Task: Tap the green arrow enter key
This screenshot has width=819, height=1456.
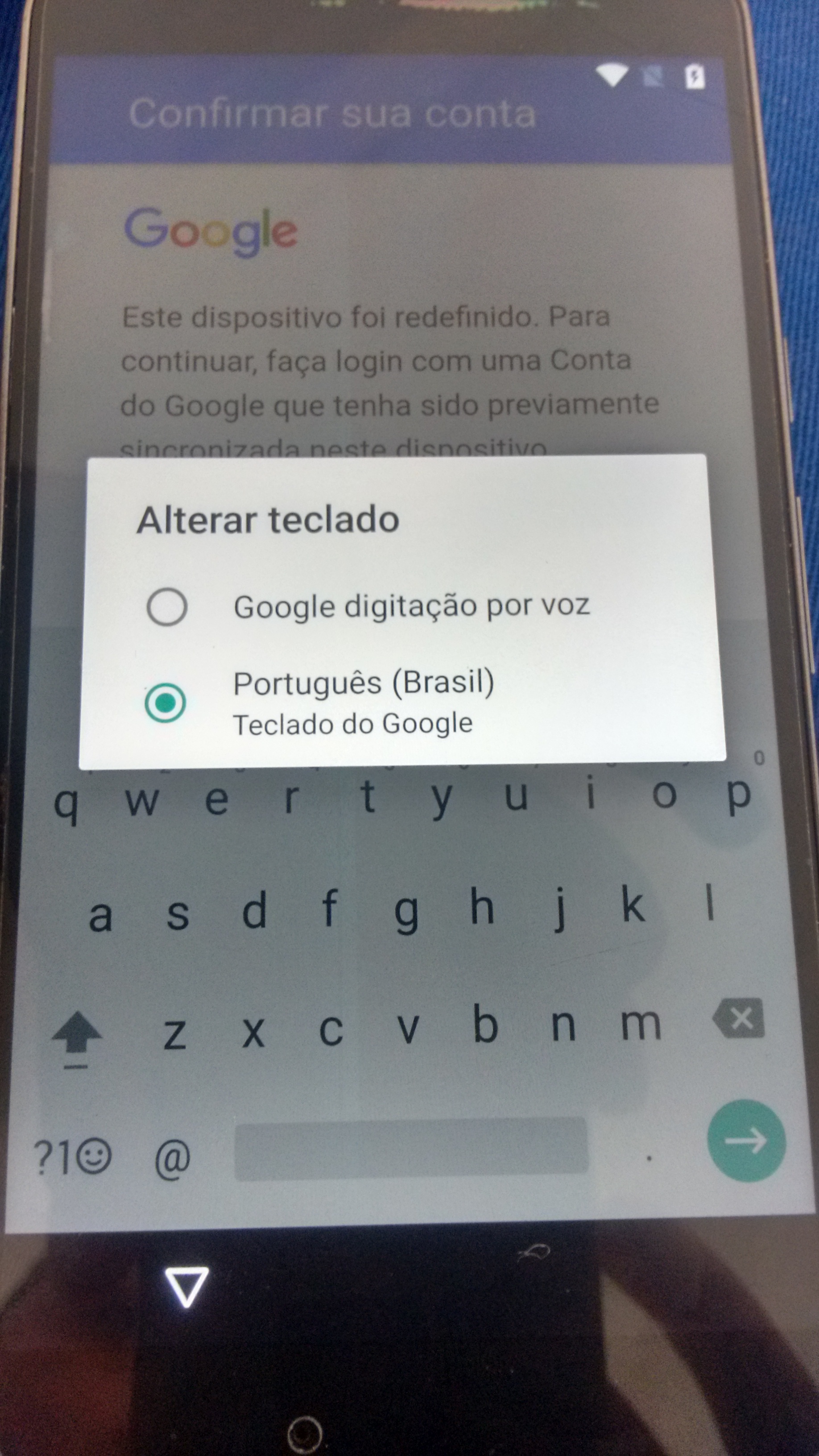Action: tap(746, 1140)
